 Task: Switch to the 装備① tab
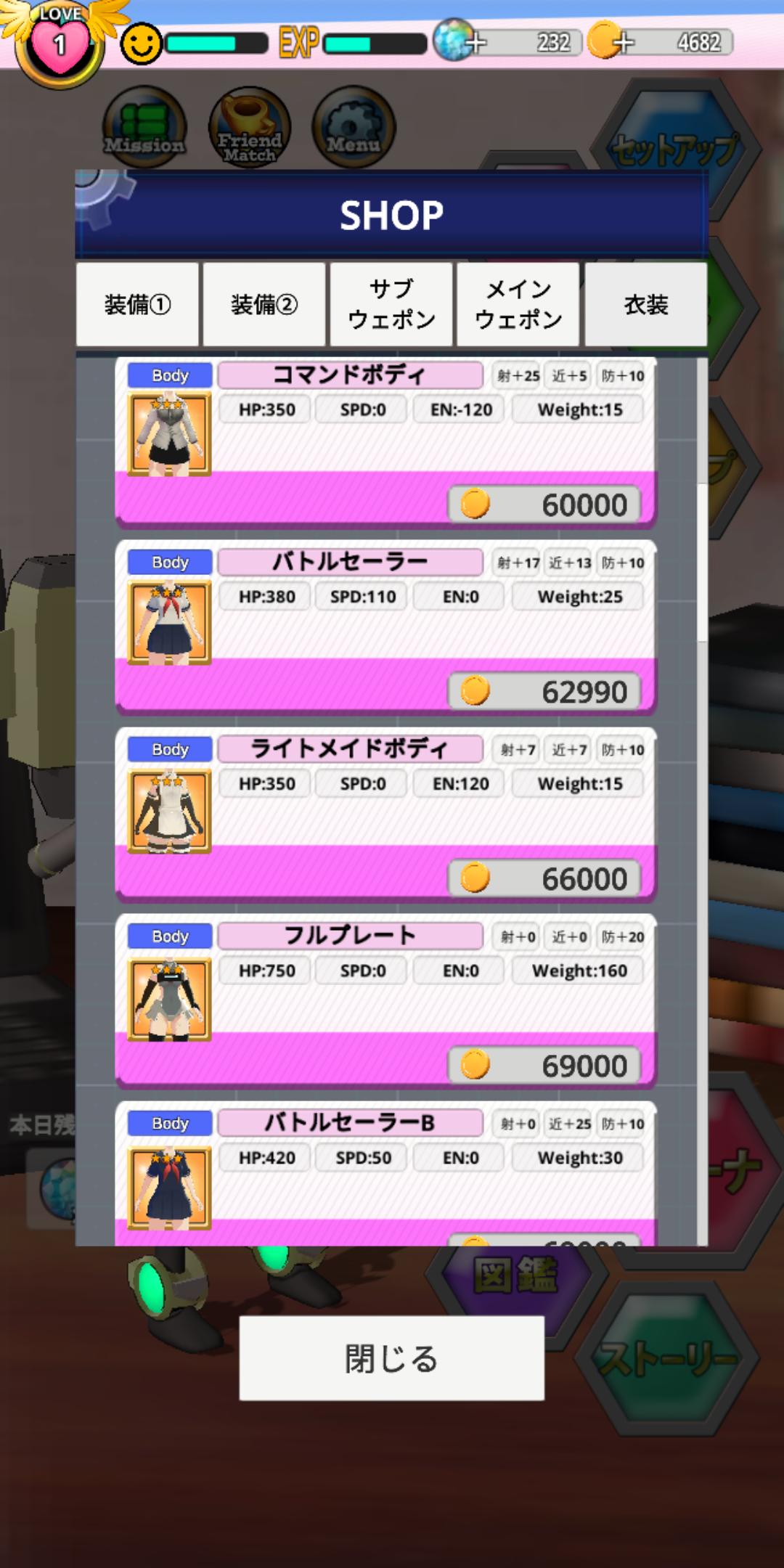tap(137, 304)
